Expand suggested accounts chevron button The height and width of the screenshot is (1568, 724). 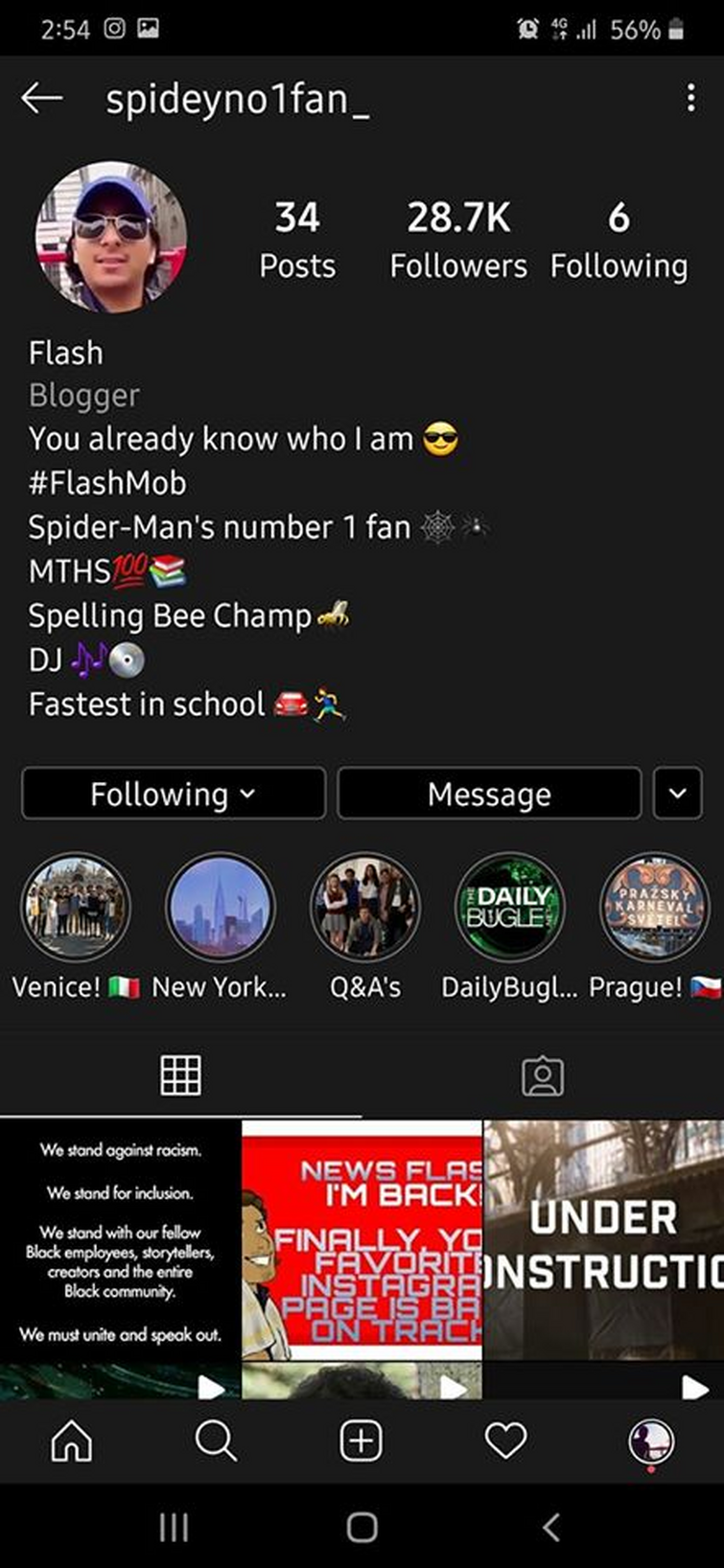pyautogui.click(x=677, y=794)
